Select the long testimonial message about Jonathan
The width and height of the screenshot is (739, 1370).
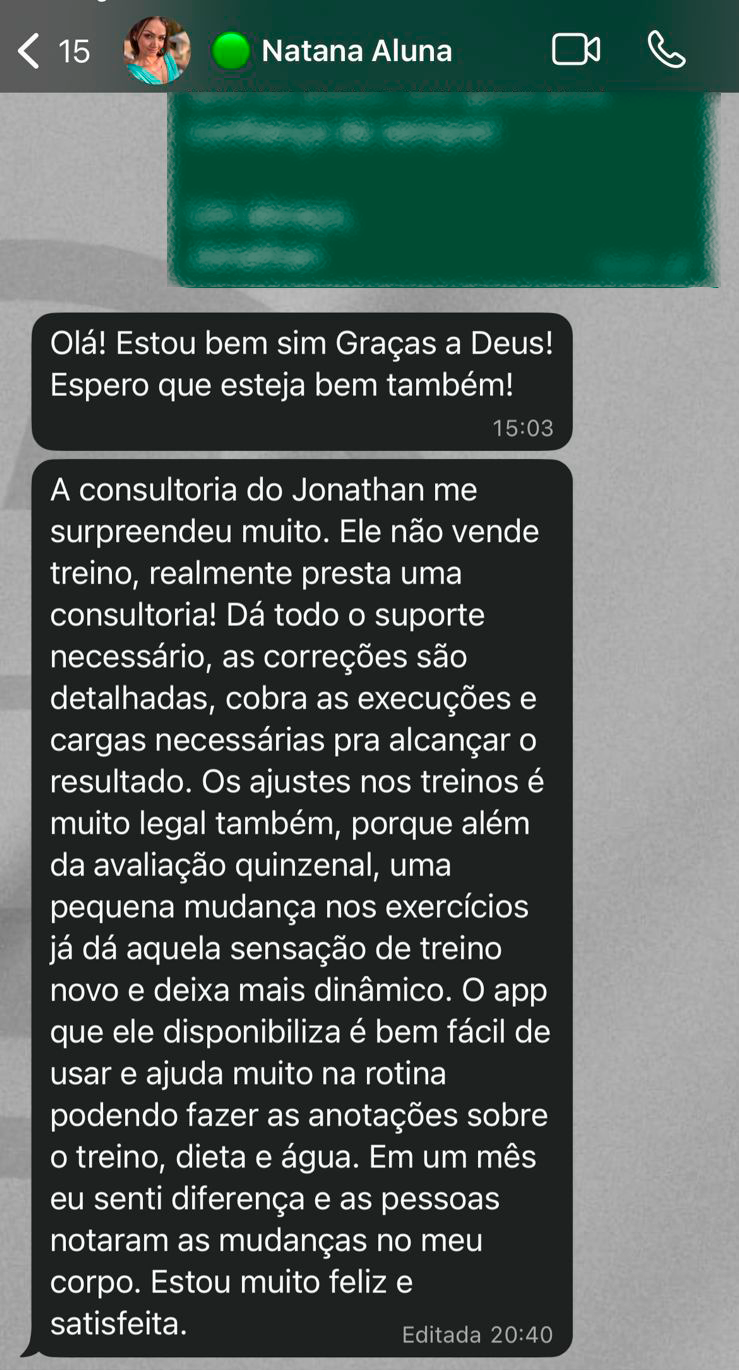(x=300, y=900)
